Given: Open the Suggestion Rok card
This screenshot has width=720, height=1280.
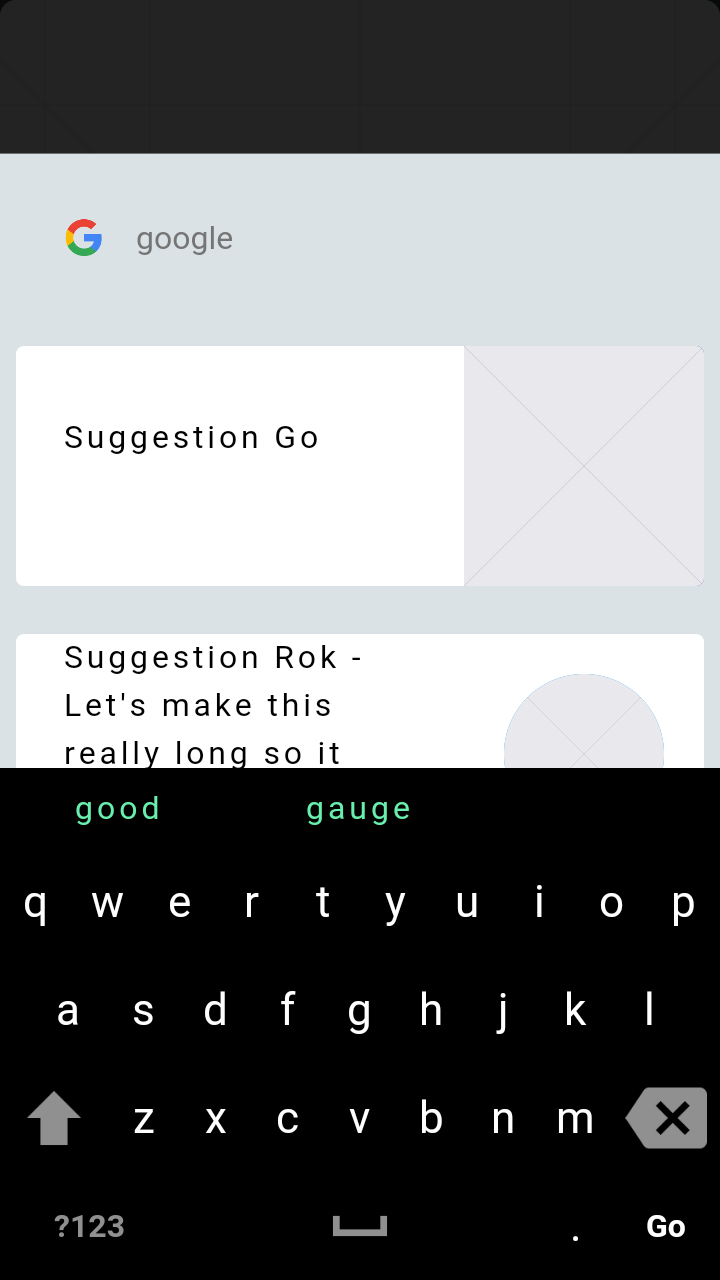Looking at the screenshot, I should 240,704.
